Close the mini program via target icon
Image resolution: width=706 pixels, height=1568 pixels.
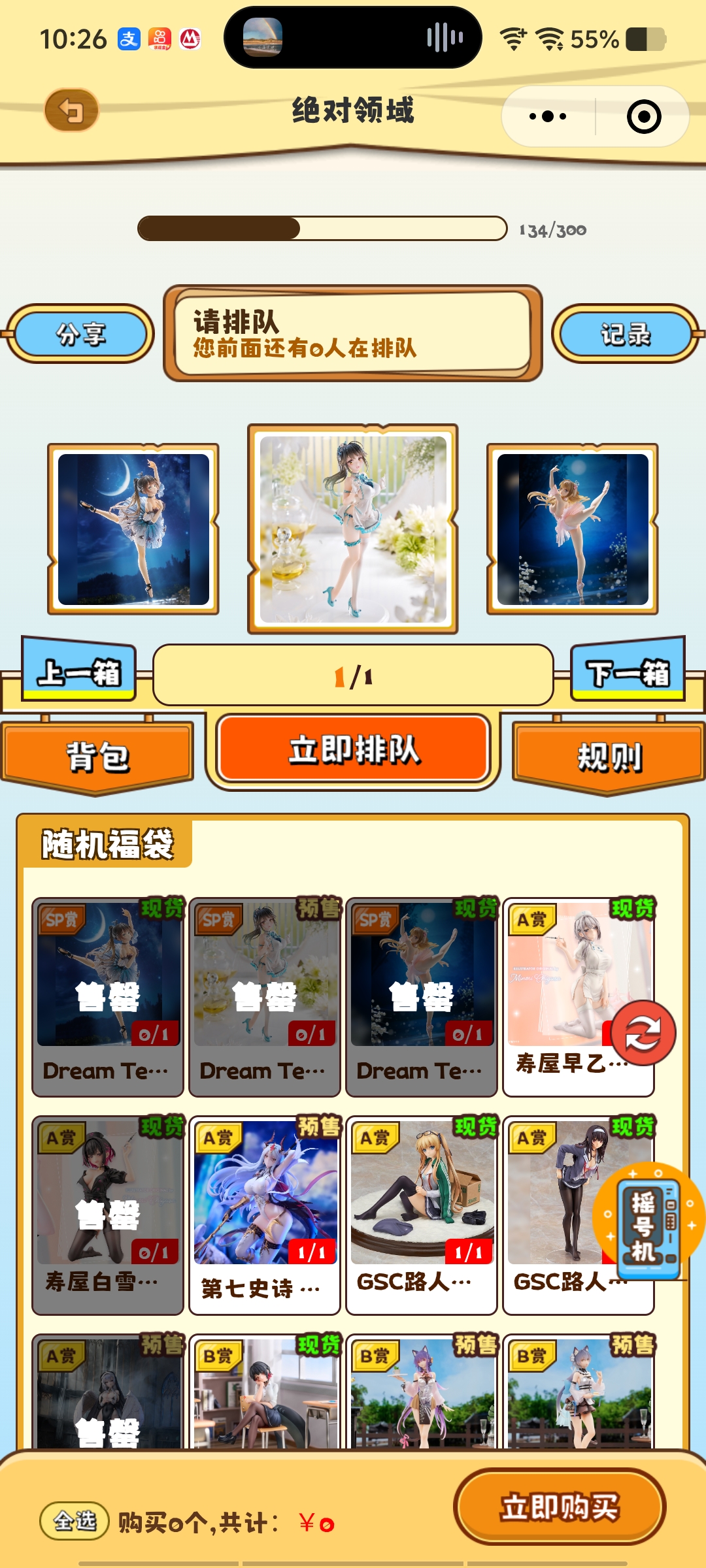pyautogui.click(x=643, y=117)
